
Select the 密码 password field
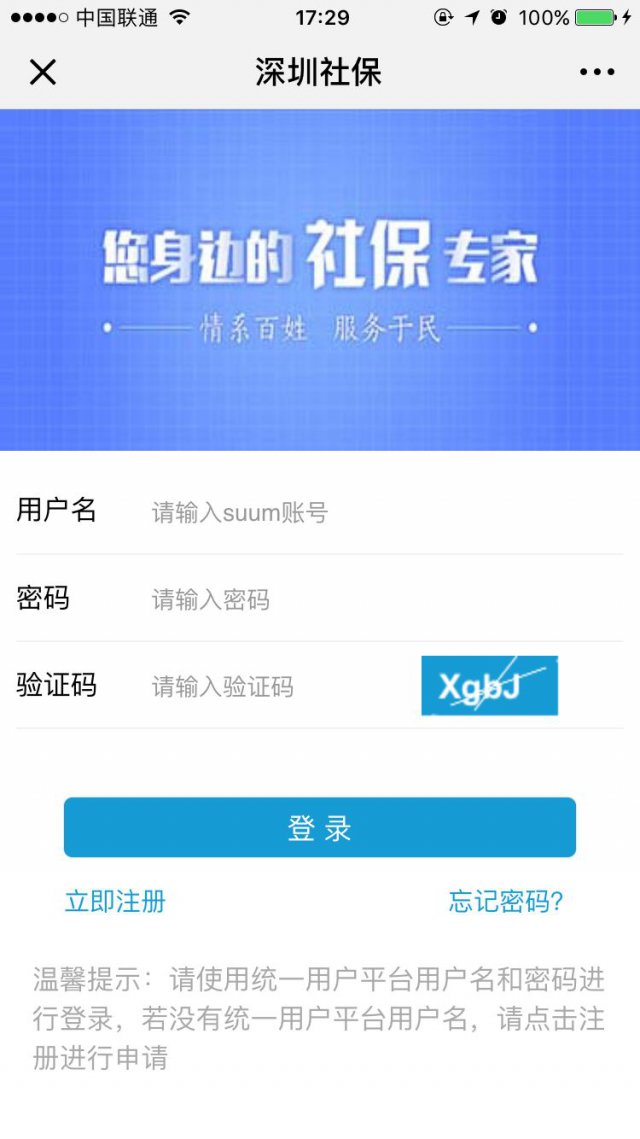[380, 600]
